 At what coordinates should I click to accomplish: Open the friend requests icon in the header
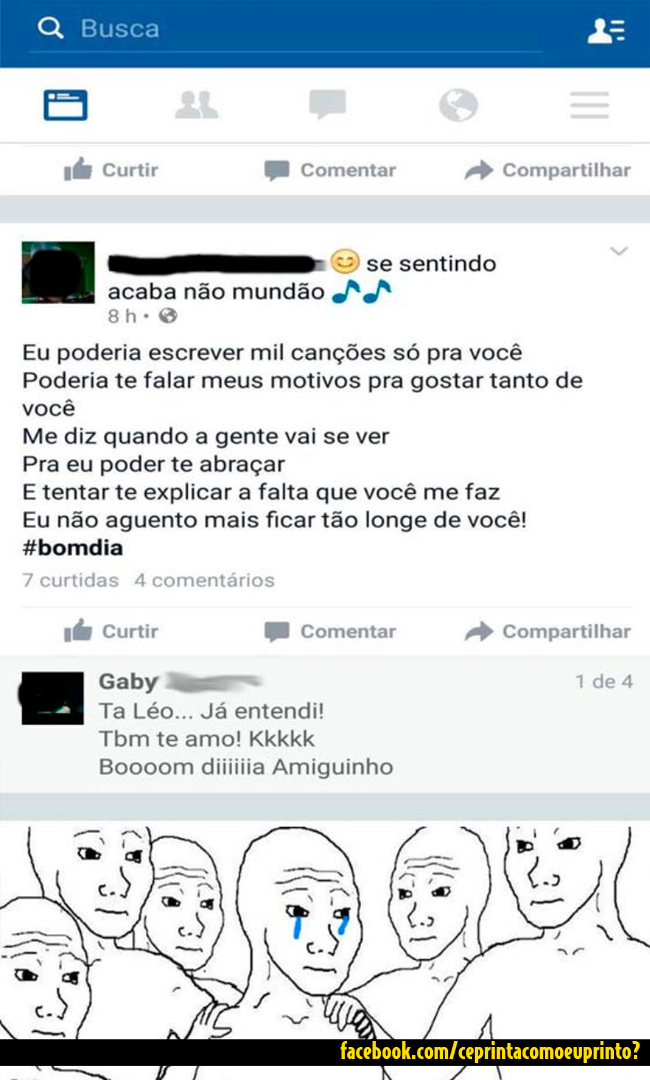pyautogui.click(x=606, y=30)
